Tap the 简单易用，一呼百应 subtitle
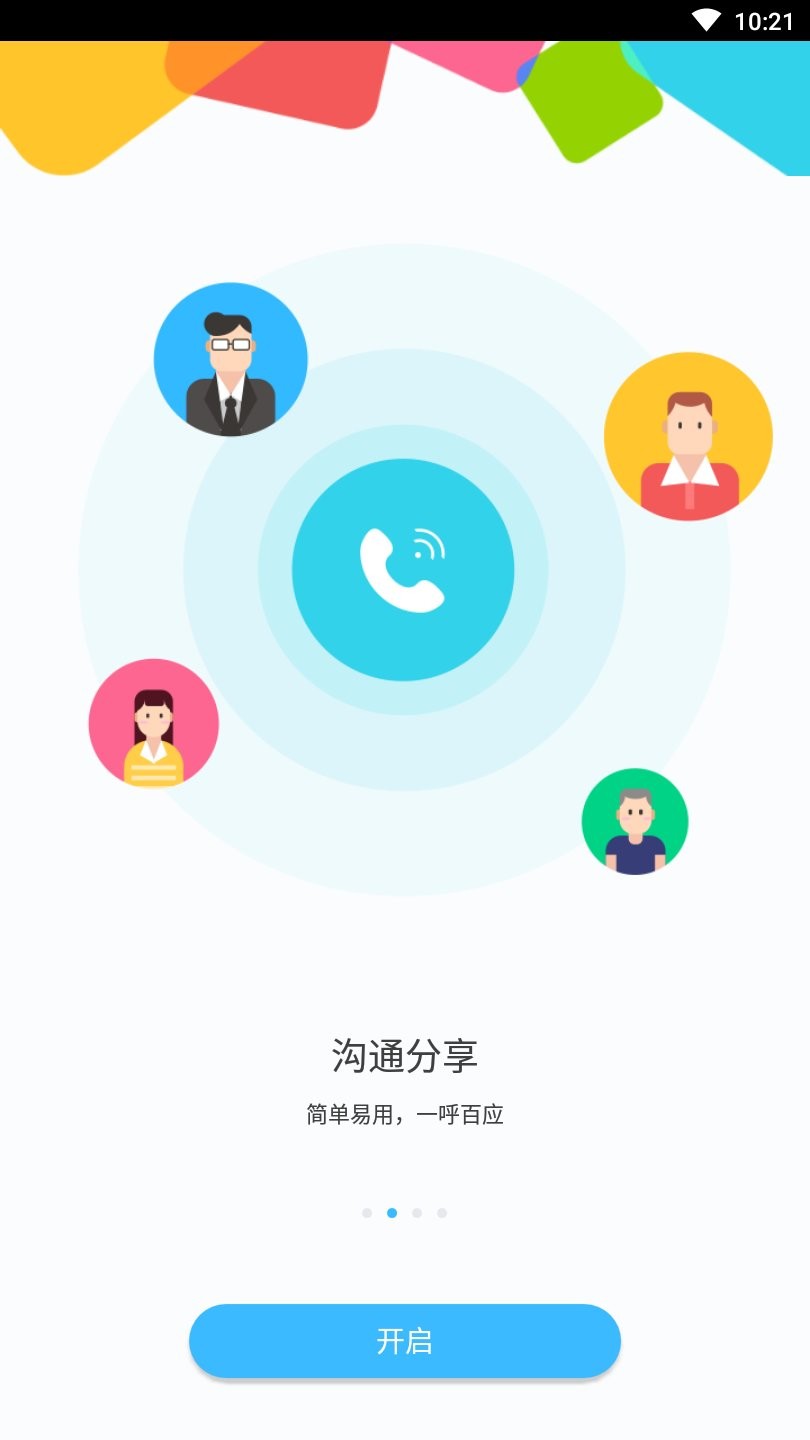Viewport: 810px width, 1440px height. (x=404, y=1113)
